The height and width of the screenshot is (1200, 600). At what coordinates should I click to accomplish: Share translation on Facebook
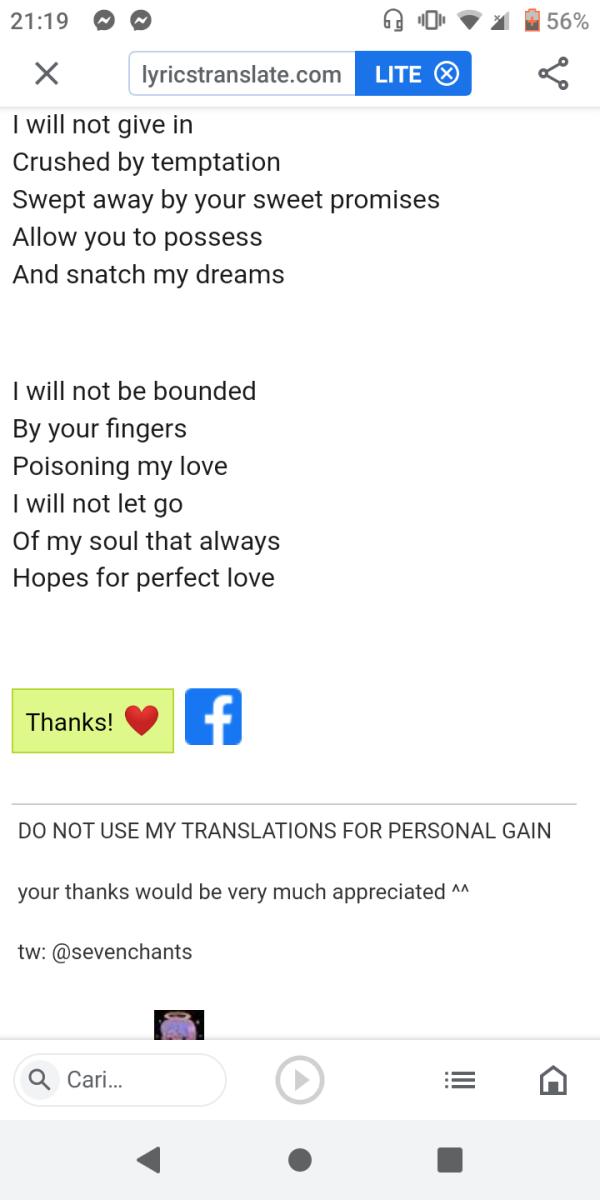[214, 717]
